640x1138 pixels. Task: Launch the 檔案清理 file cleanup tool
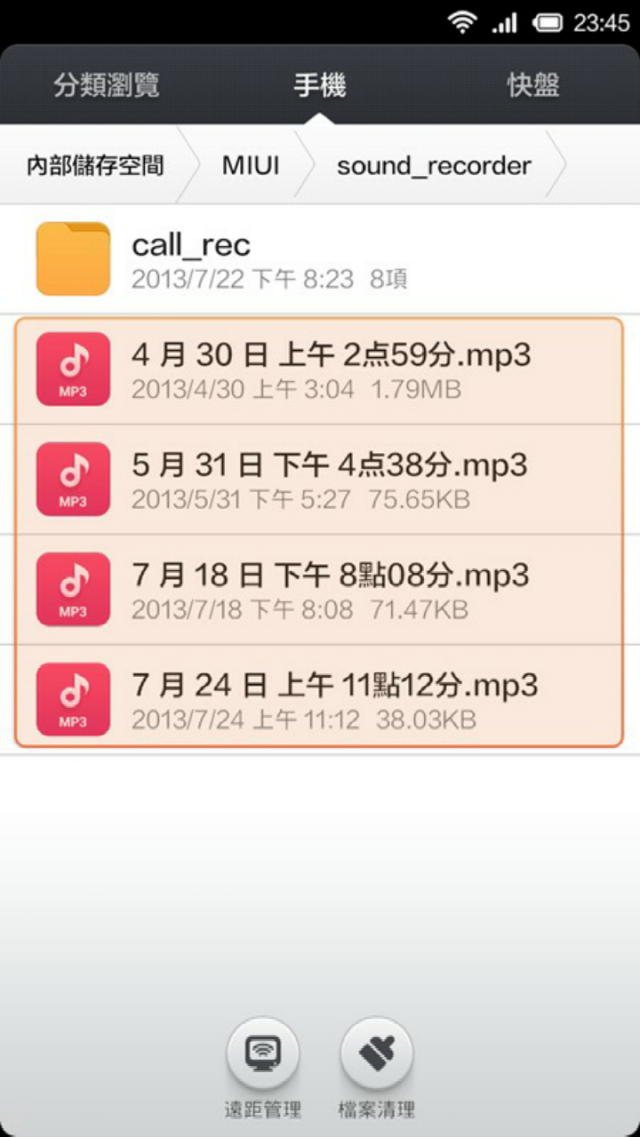click(376, 1063)
